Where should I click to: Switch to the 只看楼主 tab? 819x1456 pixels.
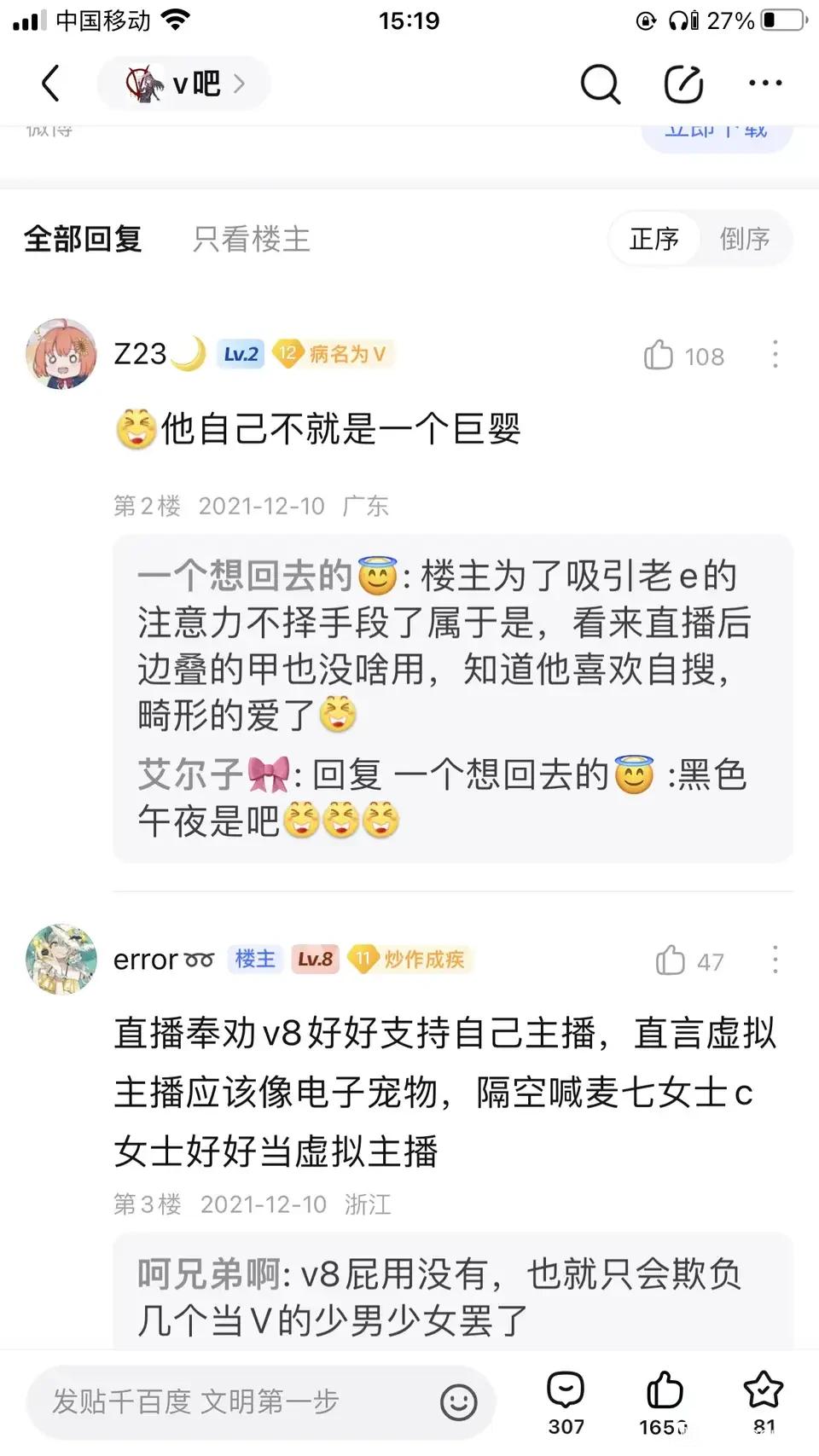(251, 239)
